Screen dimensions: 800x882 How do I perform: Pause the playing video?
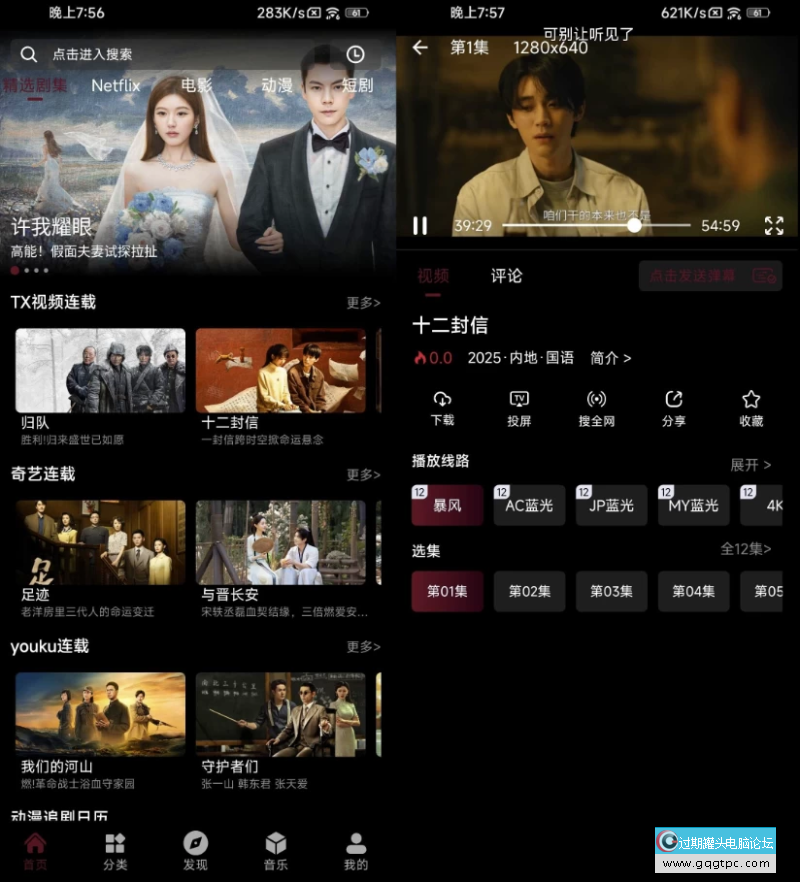[x=420, y=226]
